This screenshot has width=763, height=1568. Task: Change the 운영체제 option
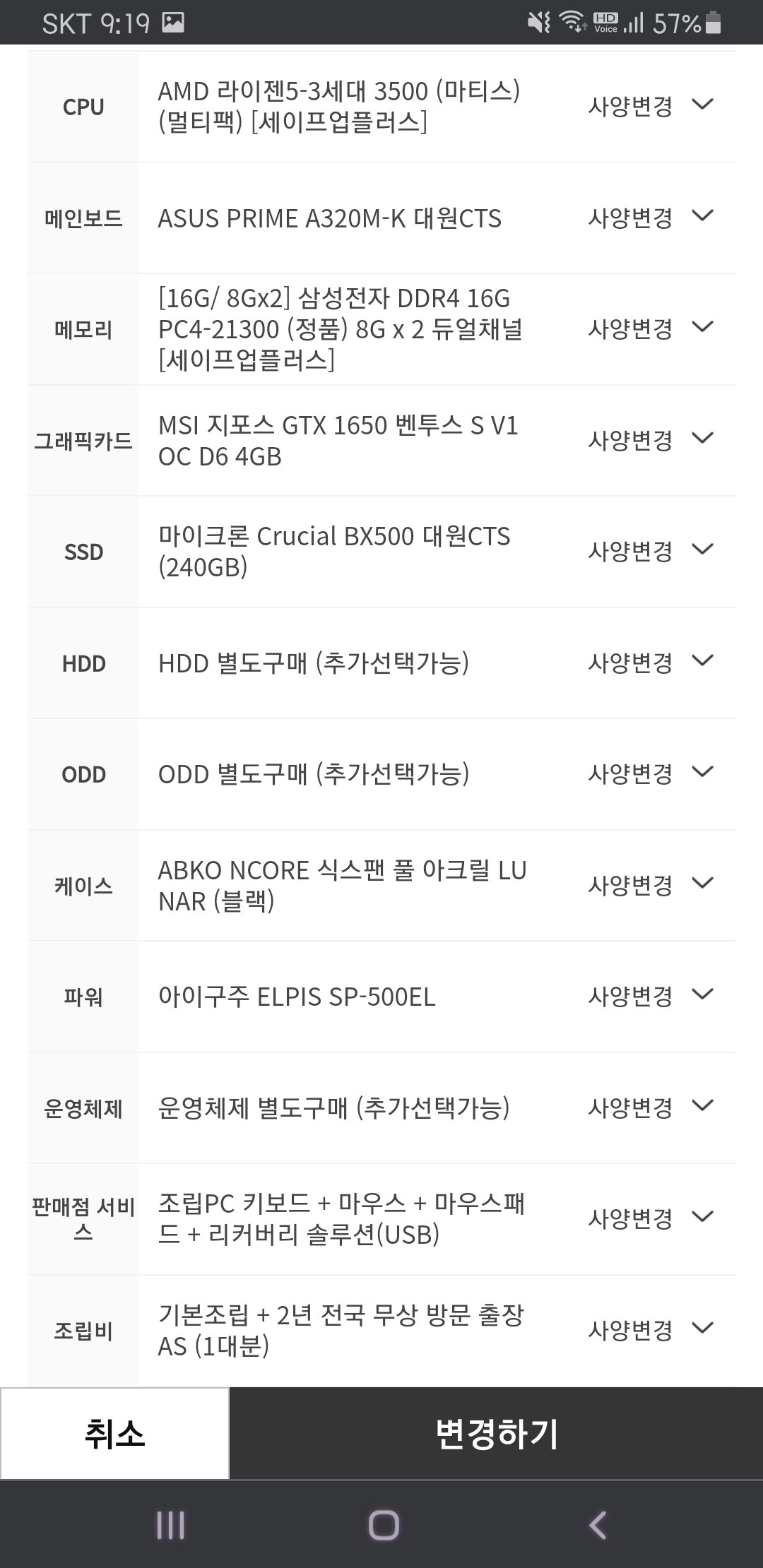click(x=650, y=1107)
